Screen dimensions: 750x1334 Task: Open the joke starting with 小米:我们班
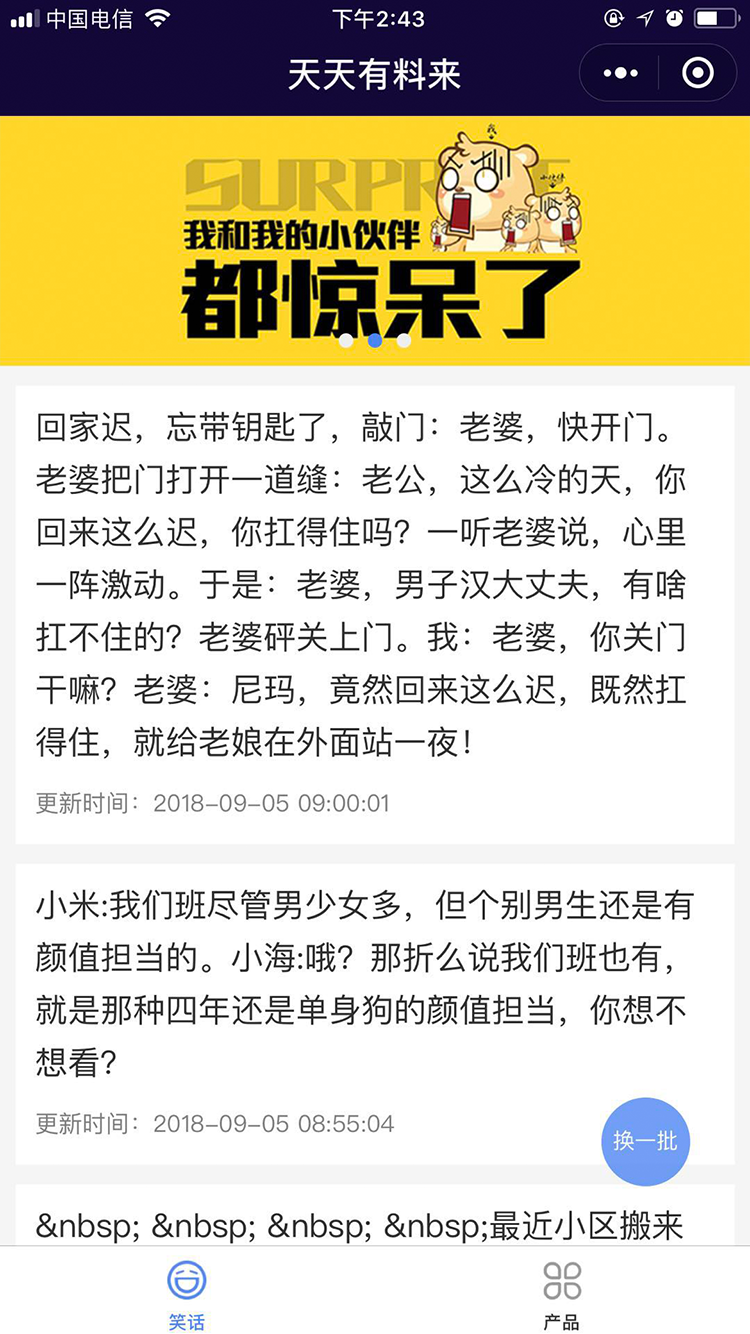point(375,1014)
